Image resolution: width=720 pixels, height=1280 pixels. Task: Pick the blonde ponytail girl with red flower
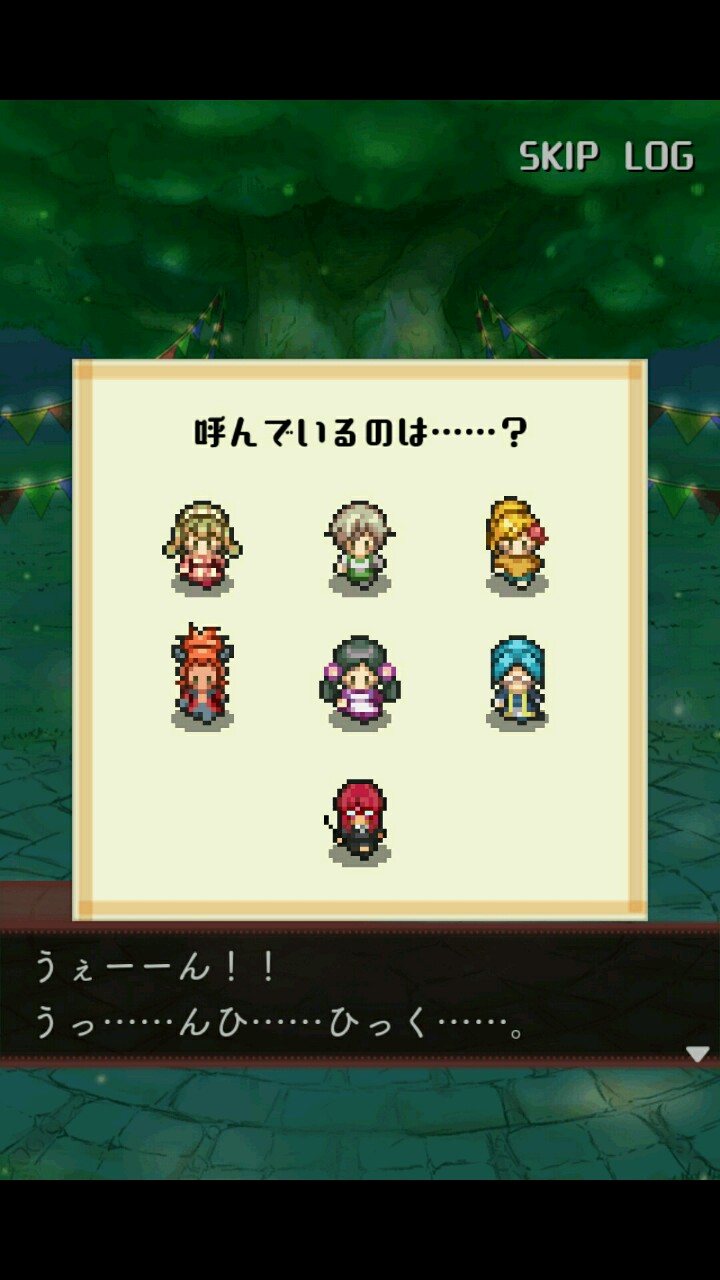click(x=517, y=546)
